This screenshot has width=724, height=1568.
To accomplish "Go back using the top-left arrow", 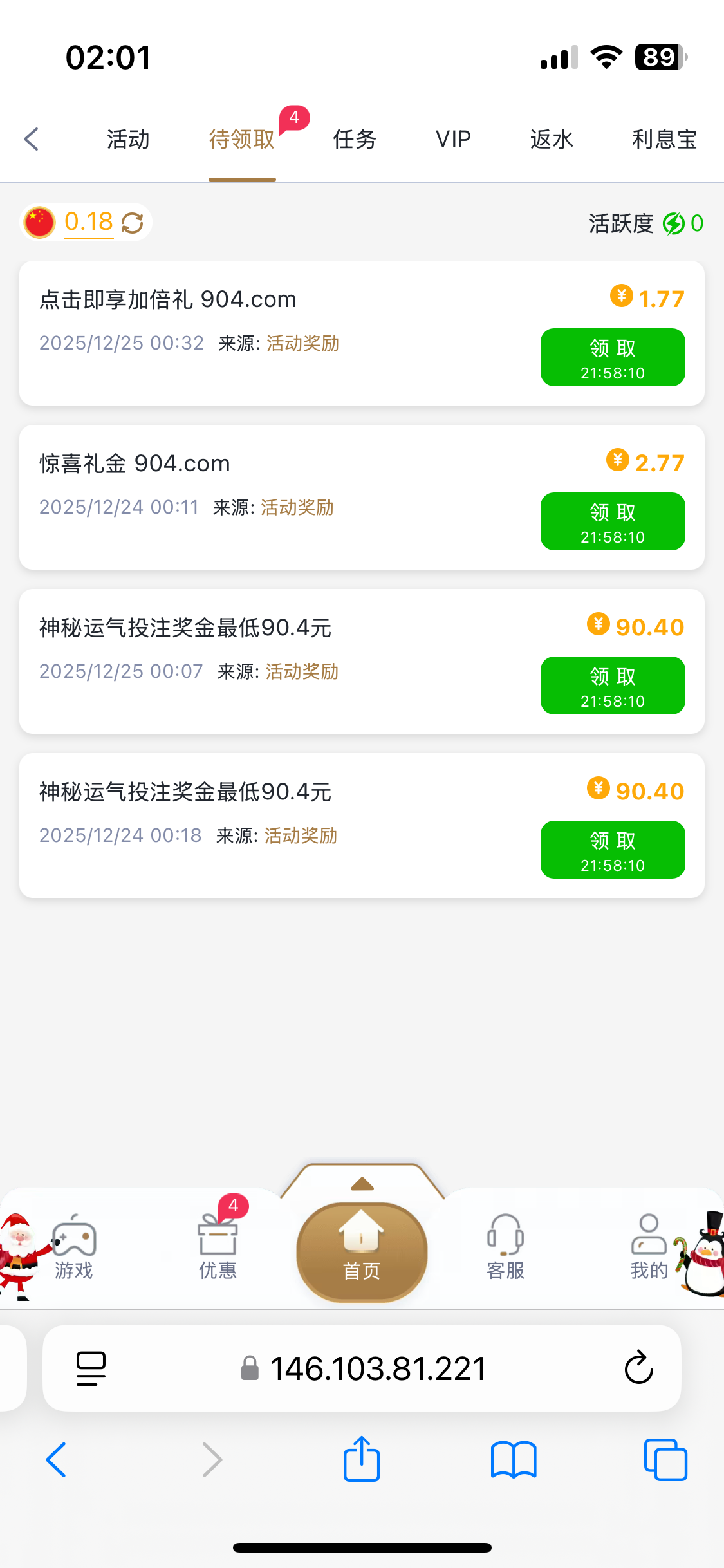I will (x=32, y=139).
